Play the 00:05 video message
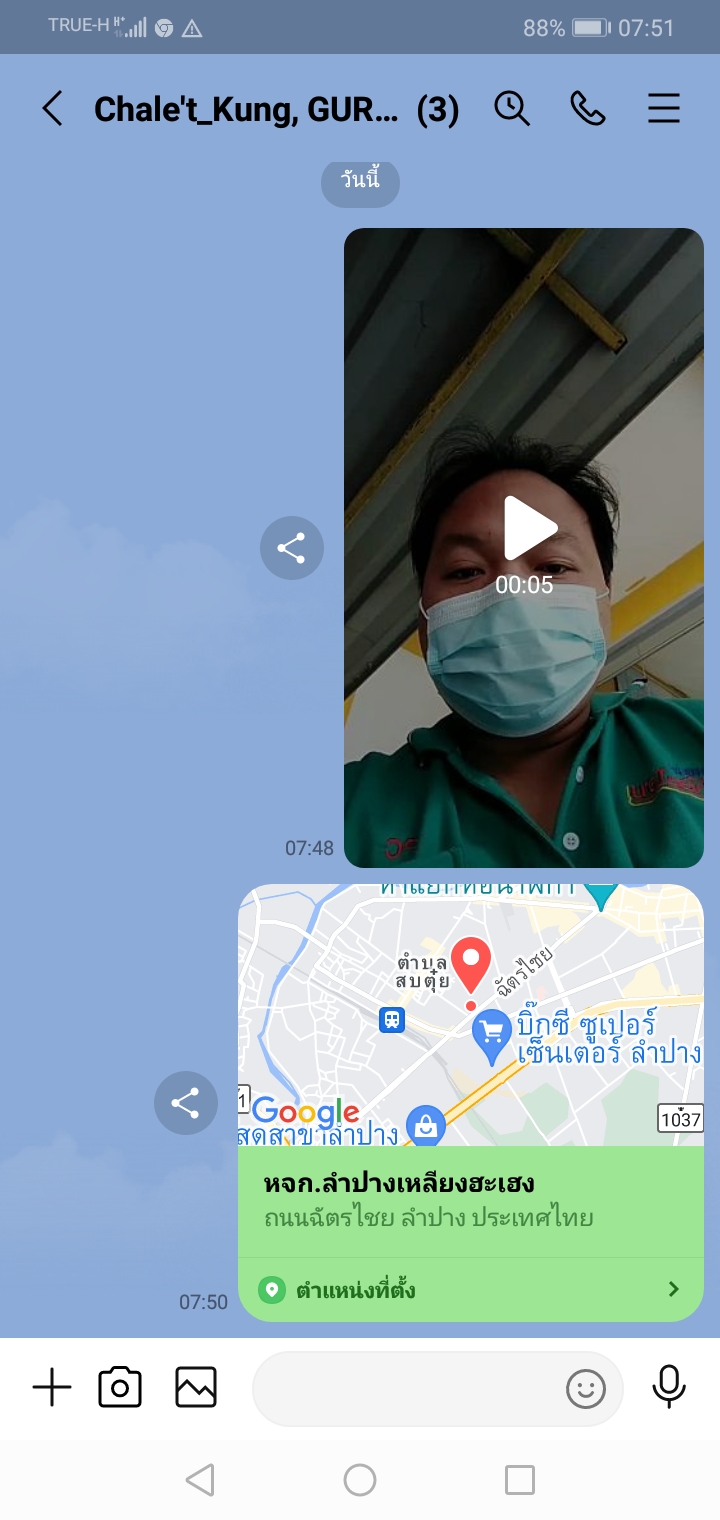Image resolution: width=720 pixels, height=1520 pixels. 529,529
